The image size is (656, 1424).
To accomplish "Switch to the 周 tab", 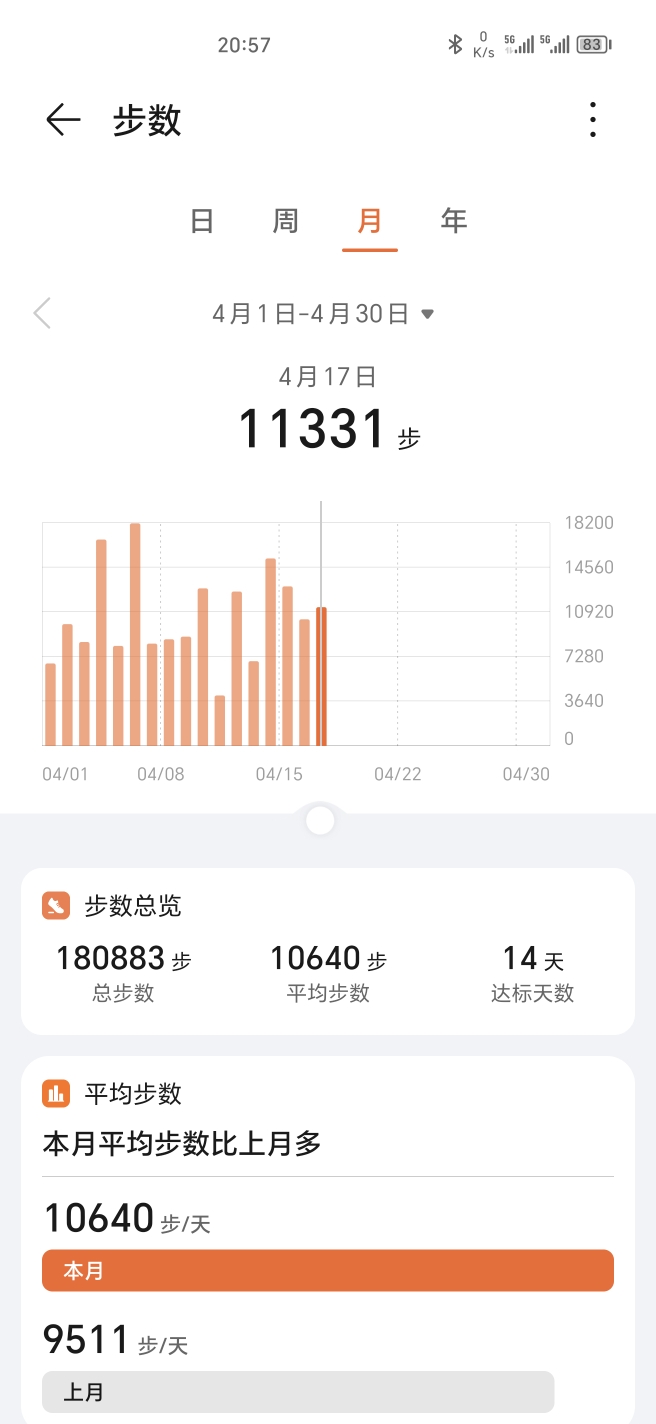I will pos(286,220).
